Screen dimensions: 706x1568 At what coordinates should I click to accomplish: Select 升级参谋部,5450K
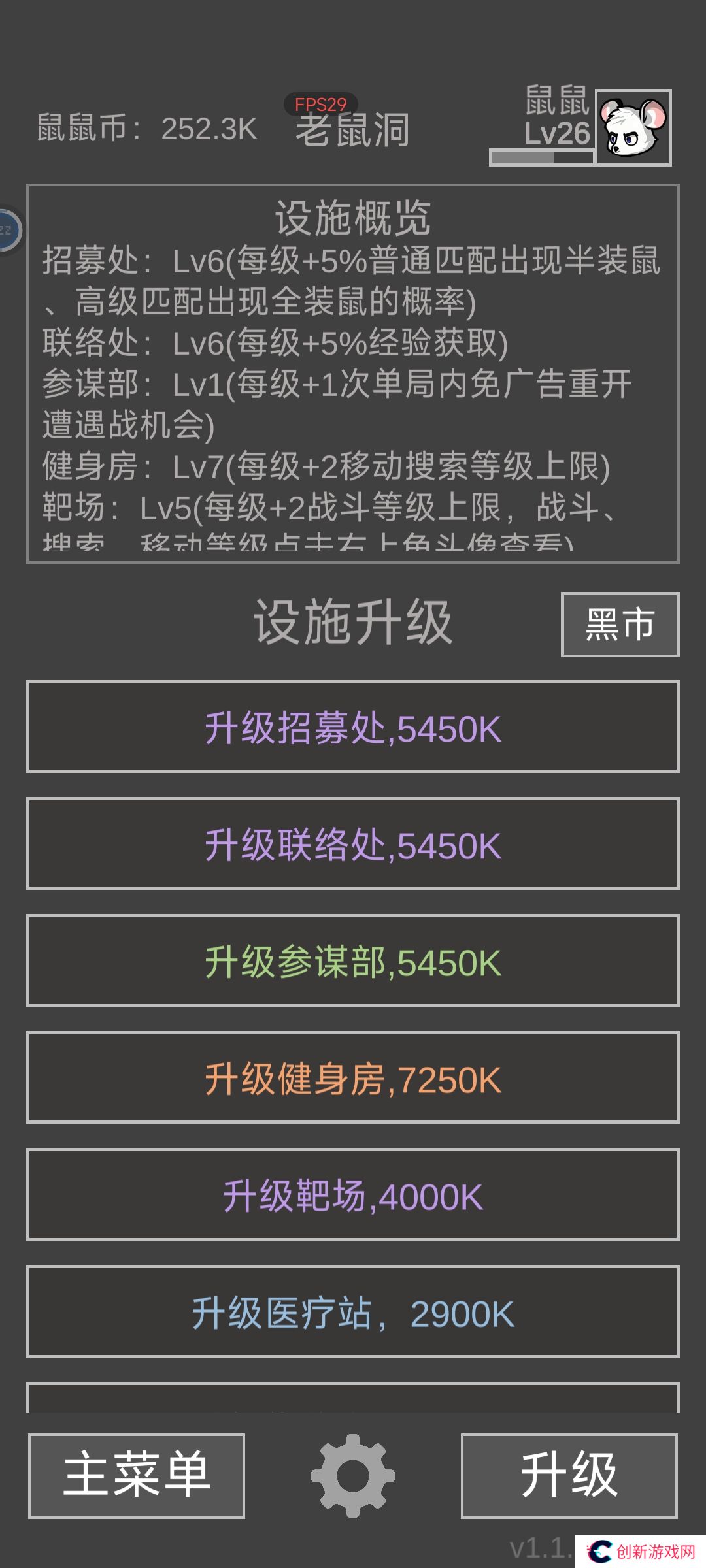pos(353,960)
